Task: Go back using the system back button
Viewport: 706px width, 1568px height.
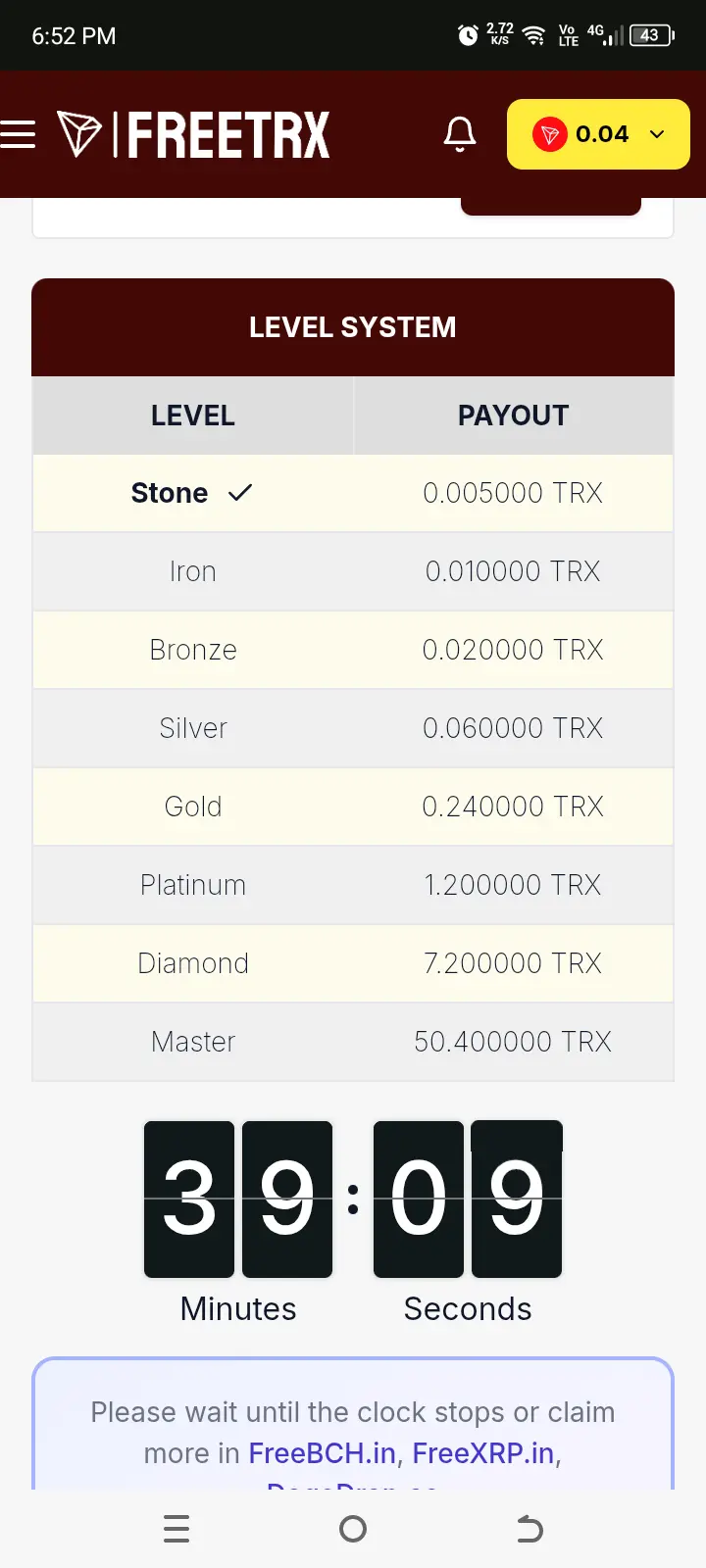Action: (x=529, y=1529)
